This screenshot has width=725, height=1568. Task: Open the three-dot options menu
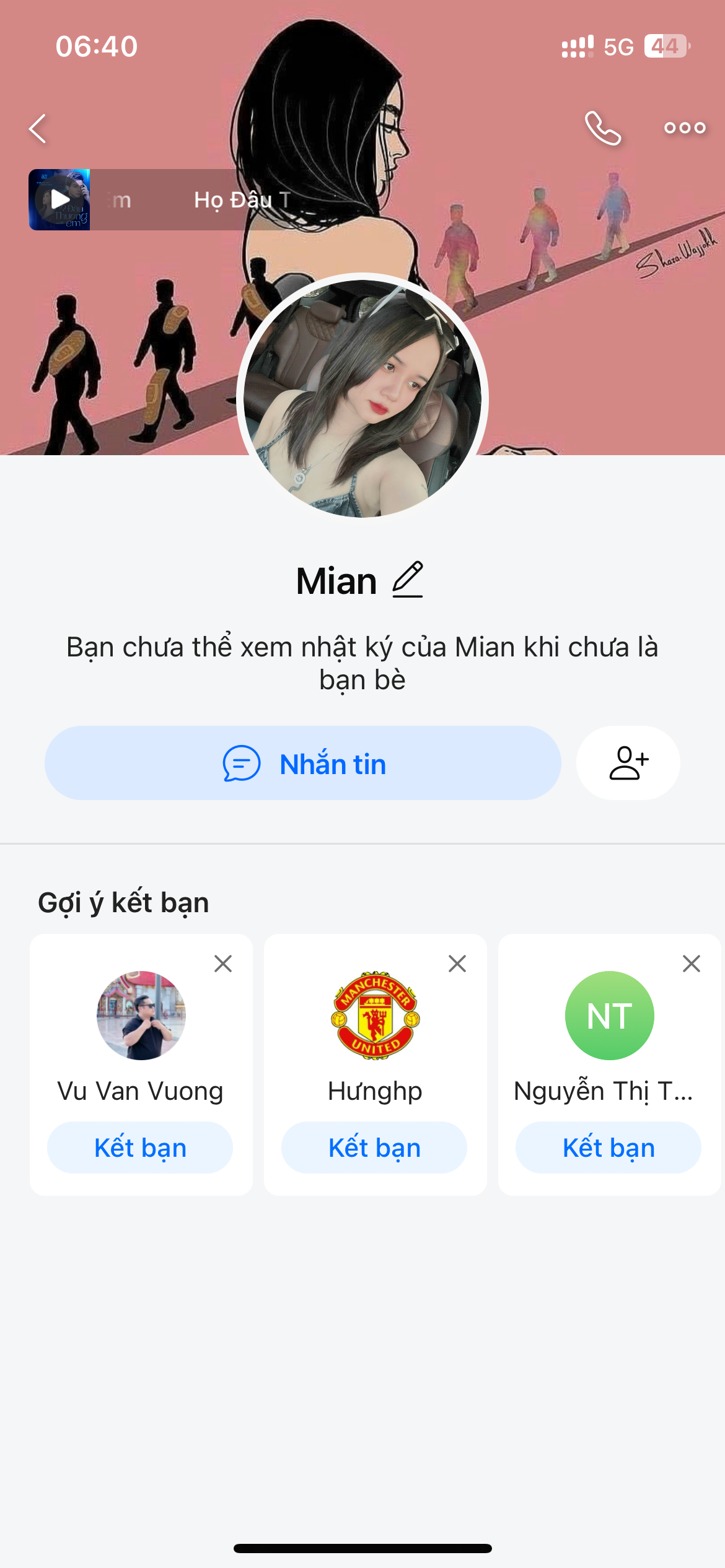pos(684,128)
